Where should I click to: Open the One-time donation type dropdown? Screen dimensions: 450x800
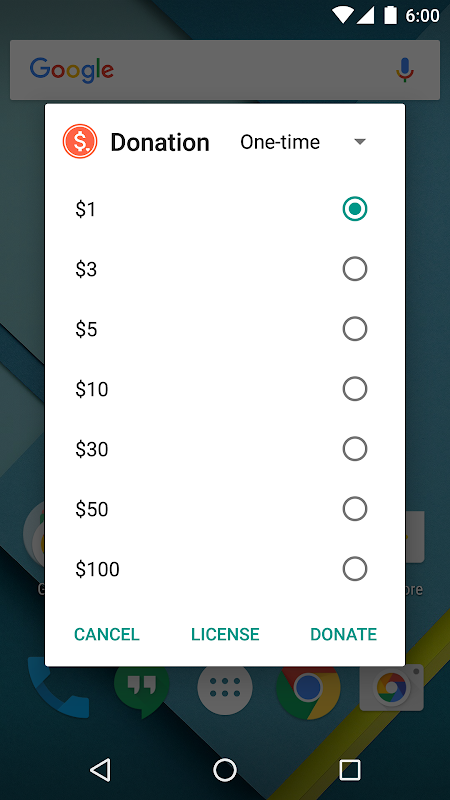point(304,142)
